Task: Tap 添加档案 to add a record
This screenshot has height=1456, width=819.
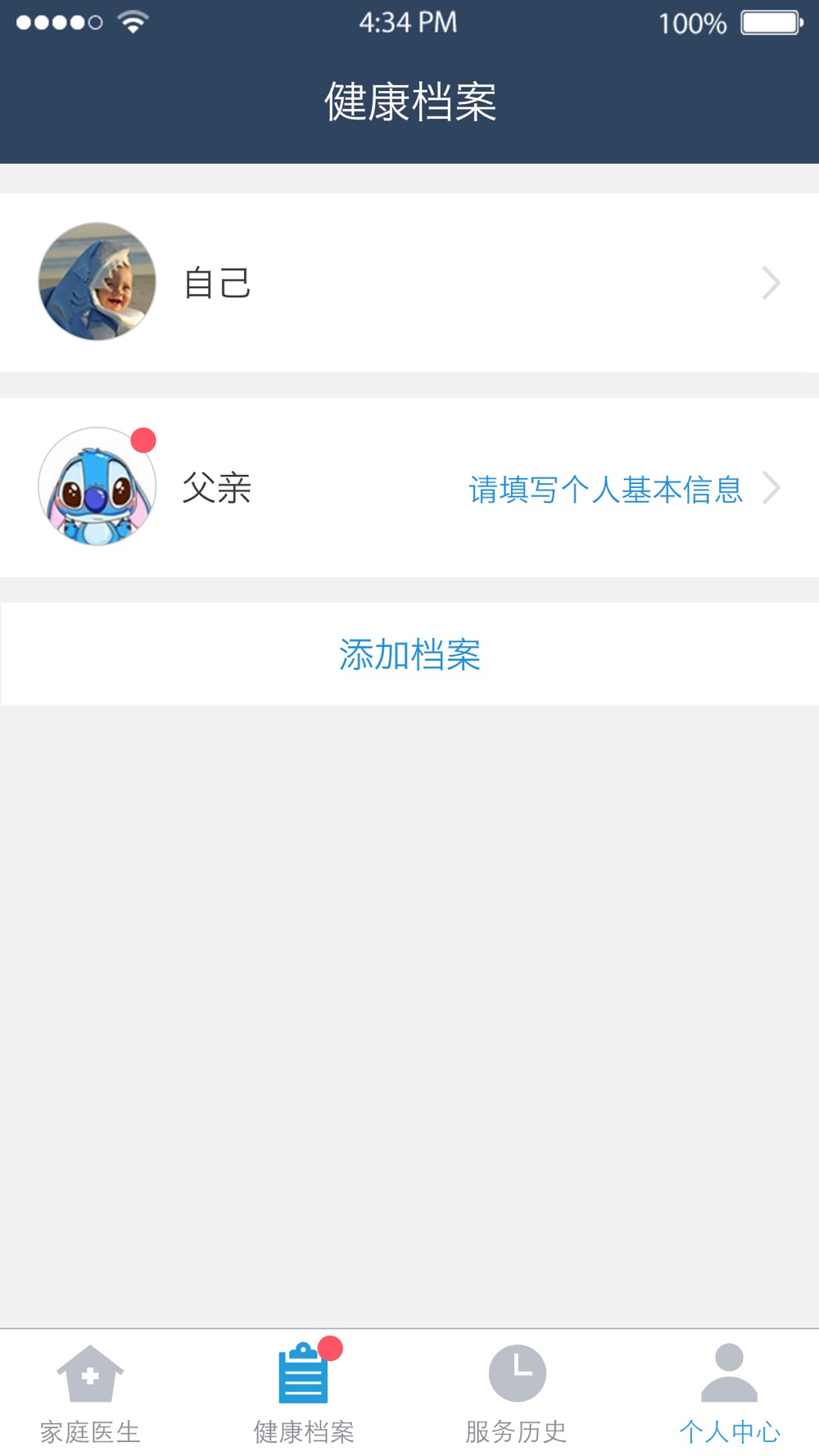Action: pos(409,654)
